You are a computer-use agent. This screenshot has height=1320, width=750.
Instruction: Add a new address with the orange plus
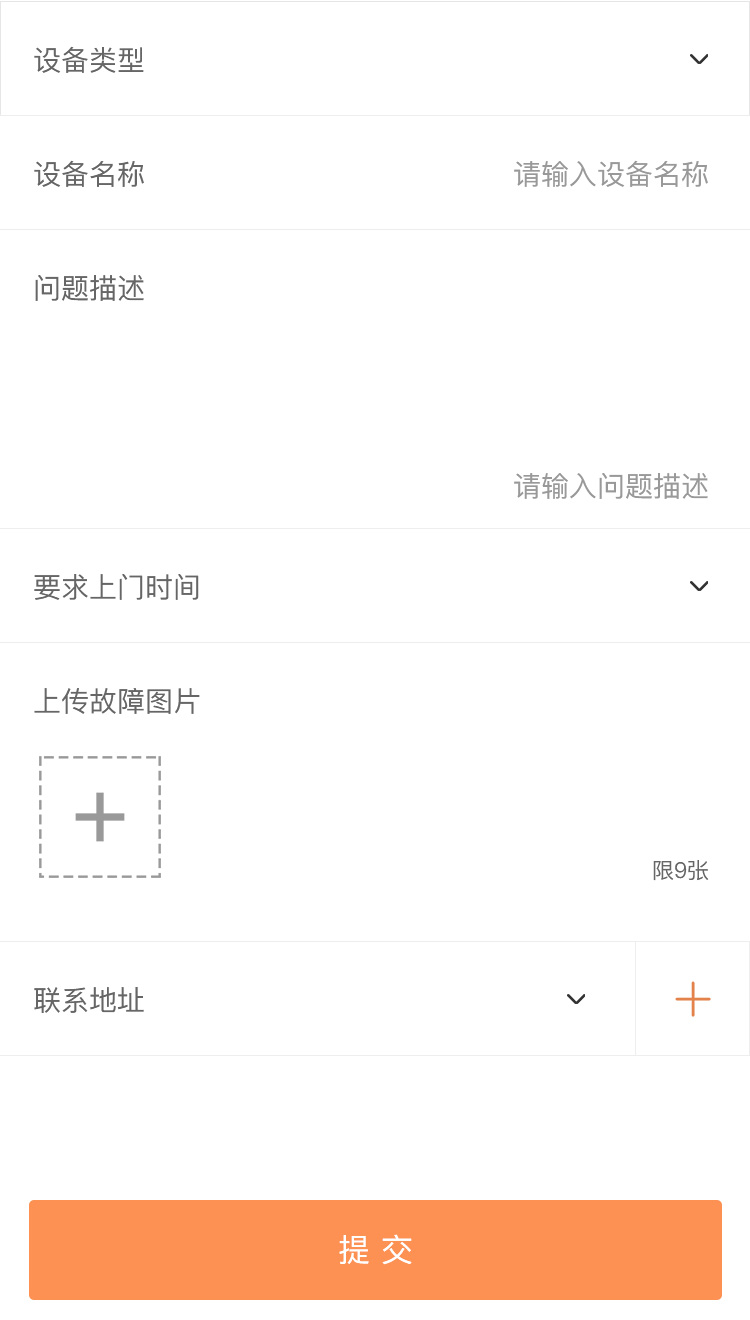[692, 999]
